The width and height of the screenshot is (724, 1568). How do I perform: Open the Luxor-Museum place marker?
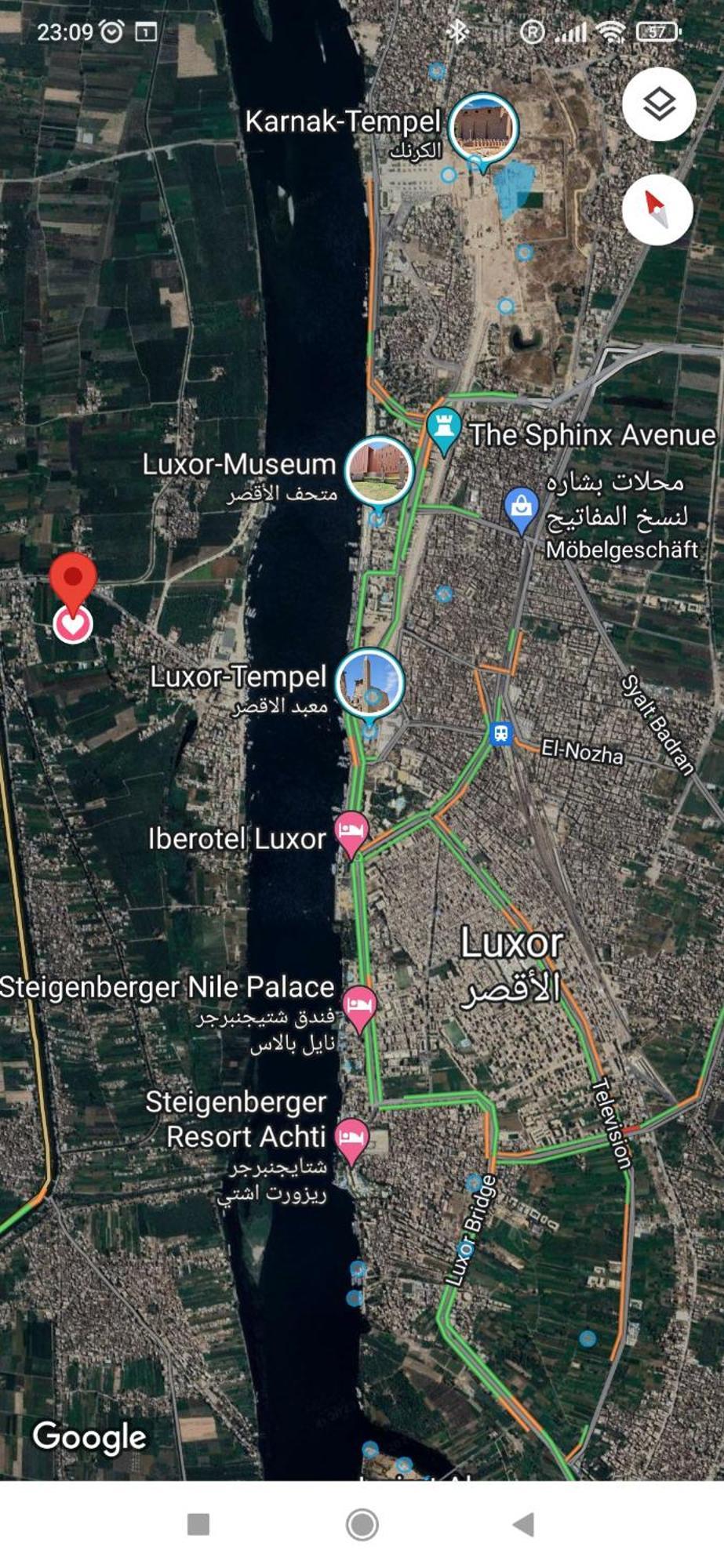pos(379,471)
